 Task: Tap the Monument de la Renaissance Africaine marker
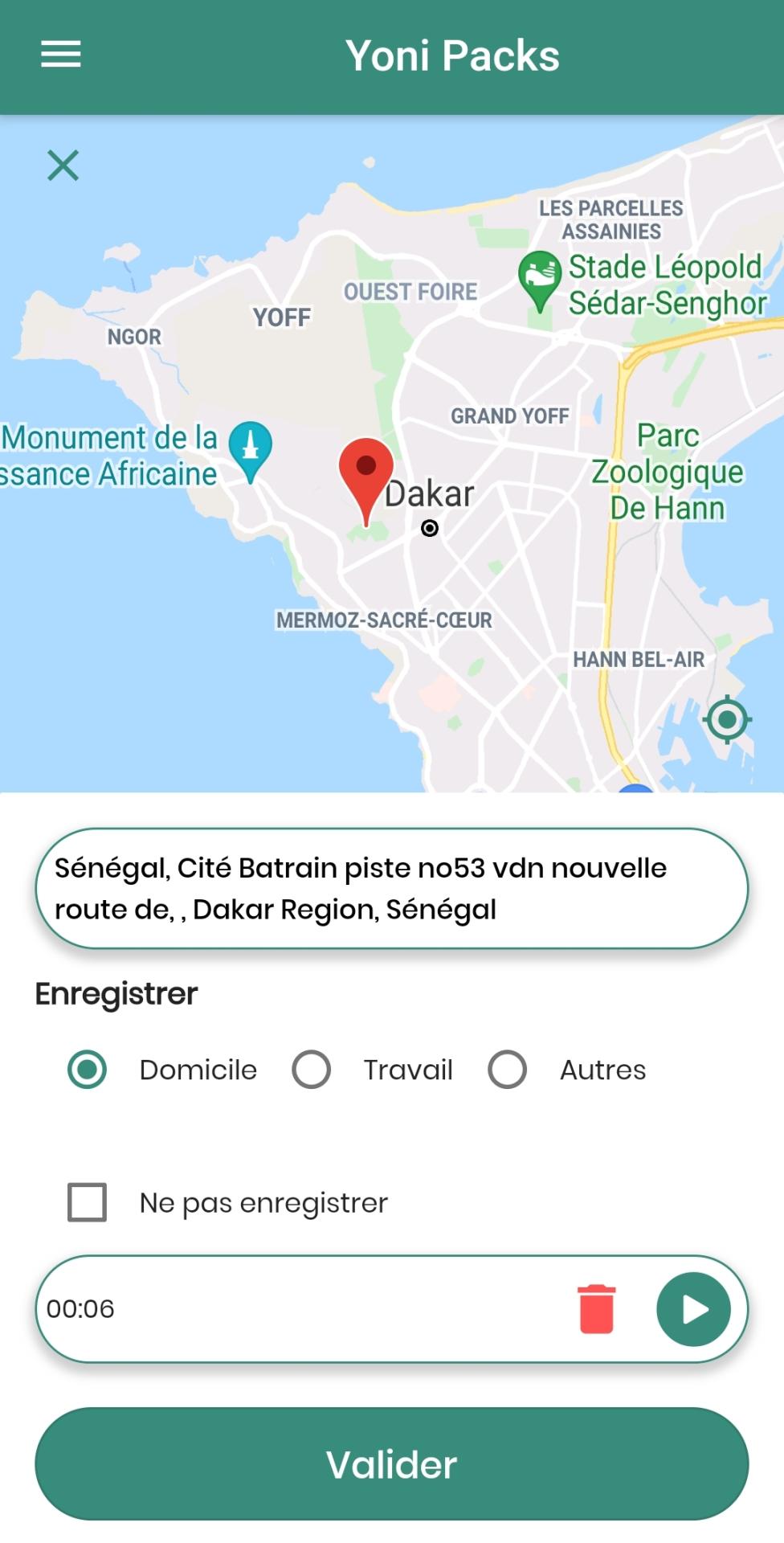pyautogui.click(x=250, y=446)
